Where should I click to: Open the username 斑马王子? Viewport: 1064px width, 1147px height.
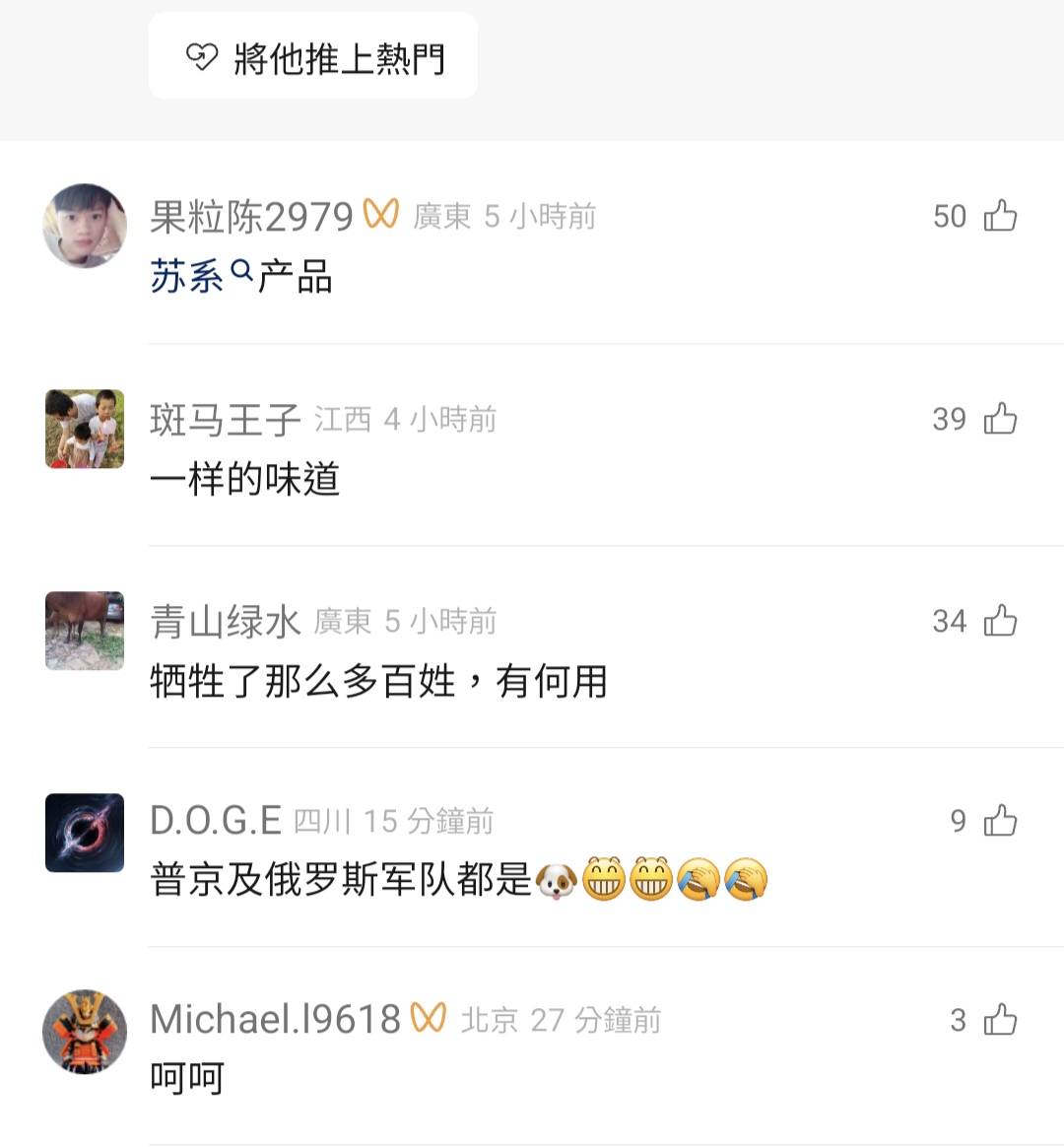click(x=225, y=420)
